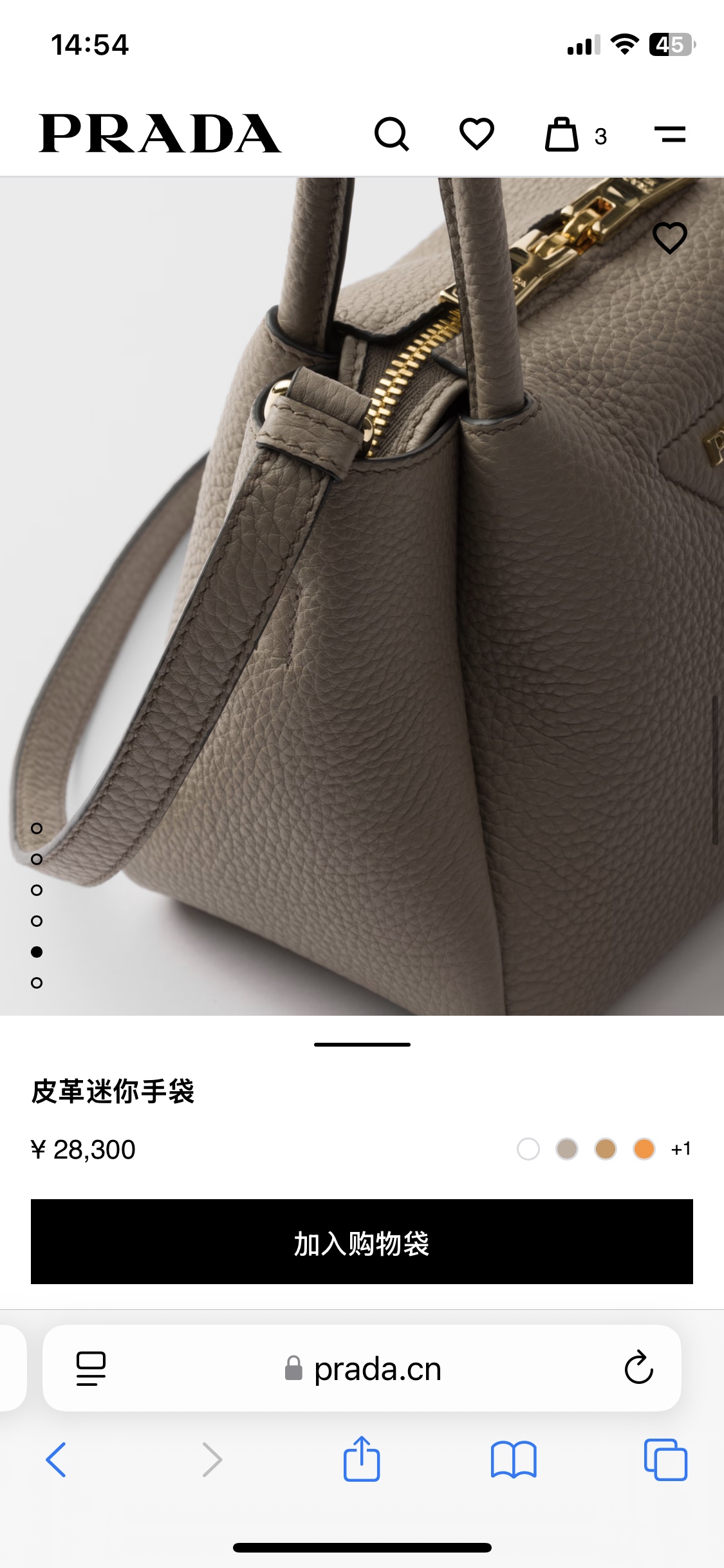Share this product page

[362, 1459]
